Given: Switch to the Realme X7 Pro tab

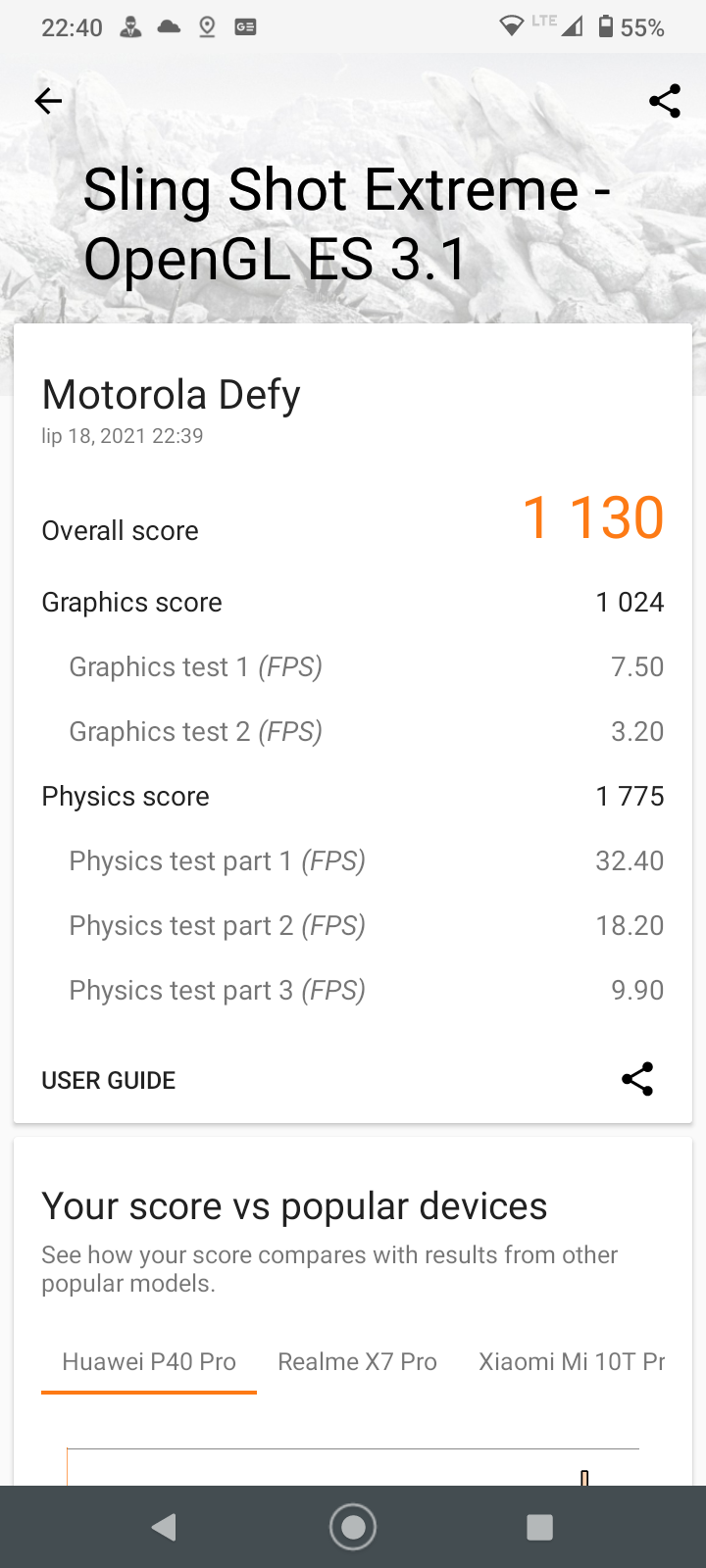Looking at the screenshot, I should tap(357, 1362).
